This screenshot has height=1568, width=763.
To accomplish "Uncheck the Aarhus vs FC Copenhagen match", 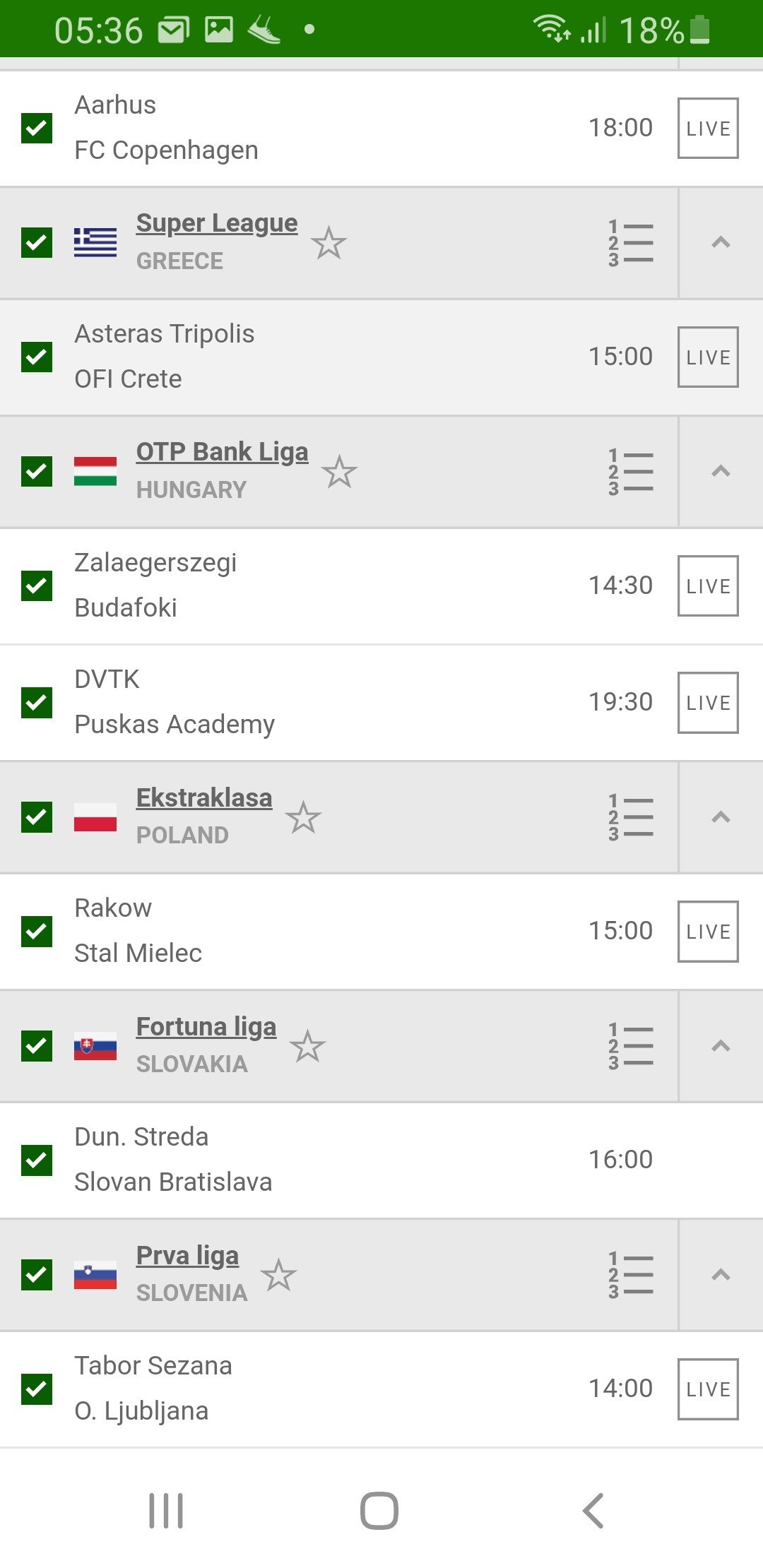I will click(37, 128).
